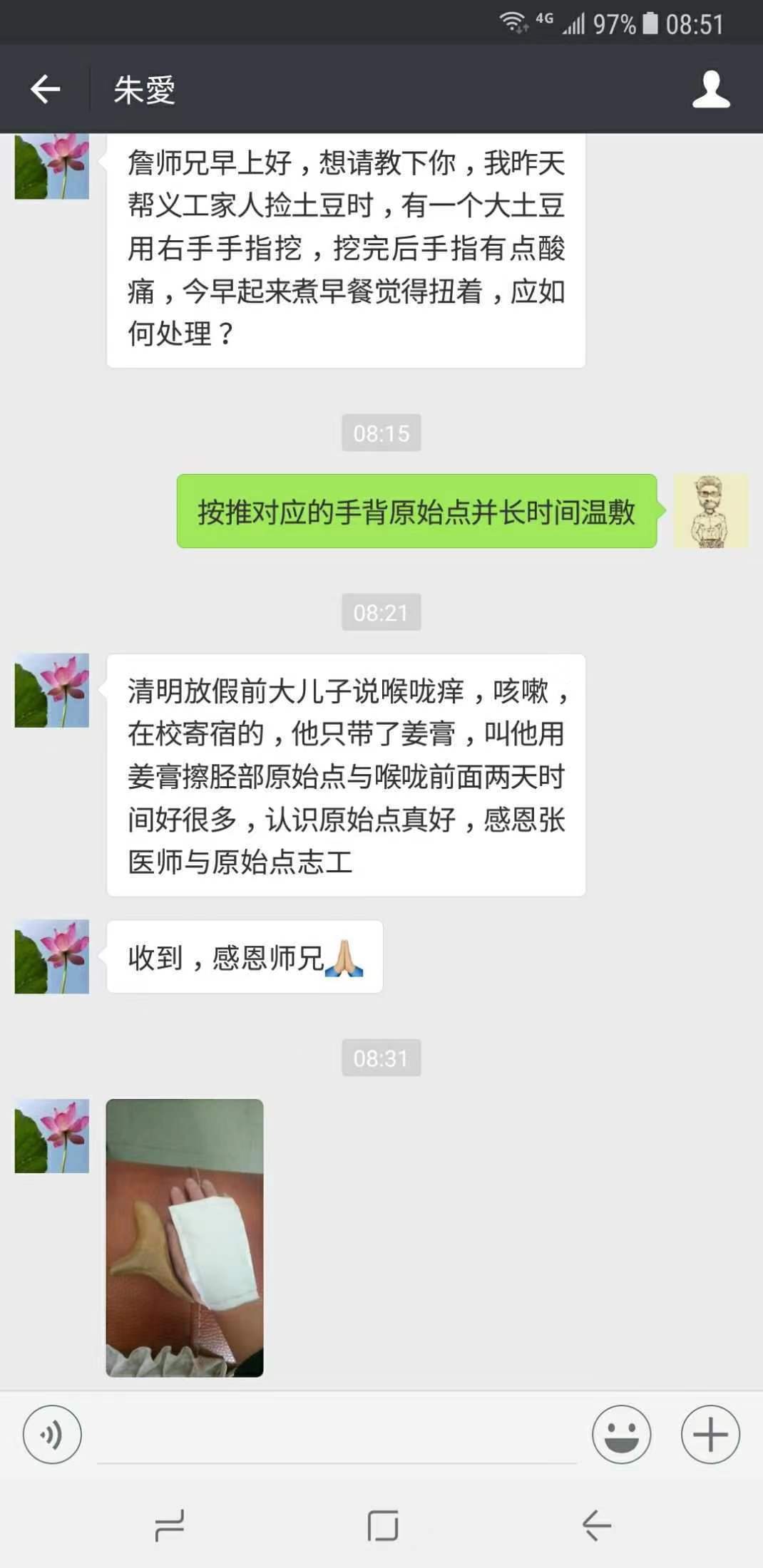Tap the message text input field
Image resolution: width=763 pixels, height=1568 pixels.
click(x=337, y=1434)
